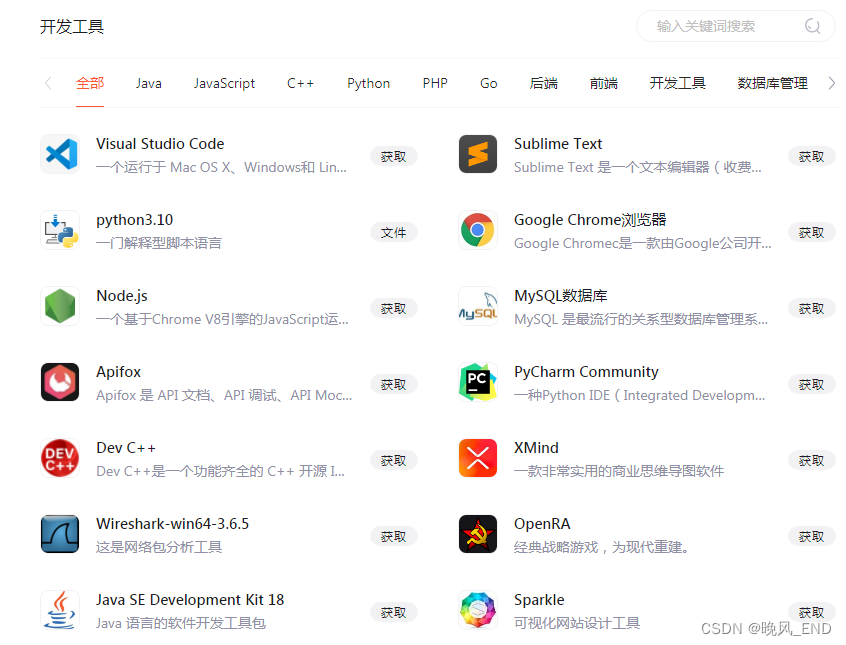The width and height of the screenshot is (846, 645).
Task: Get Visual Studio Code with 获取
Action: click(393, 157)
